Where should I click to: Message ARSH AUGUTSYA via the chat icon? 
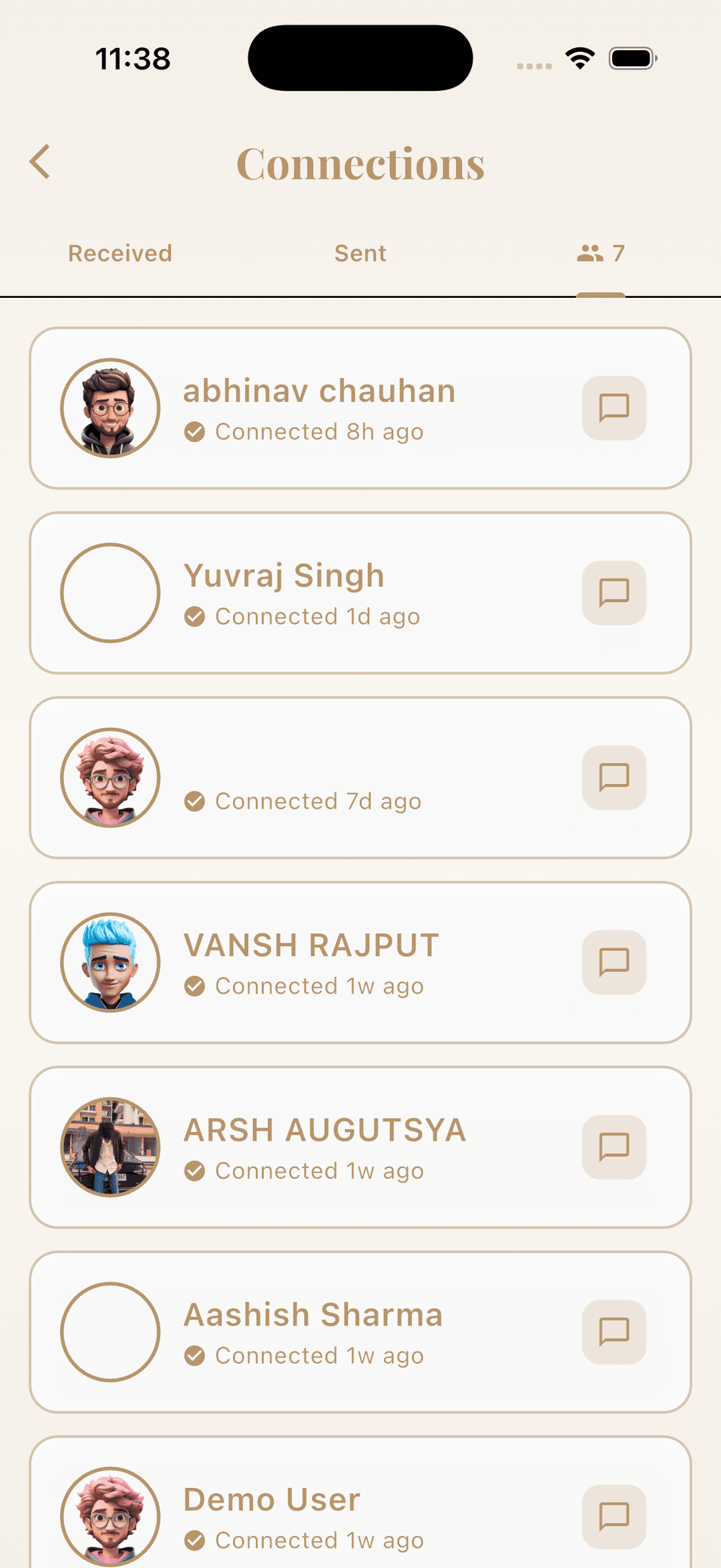614,1147
